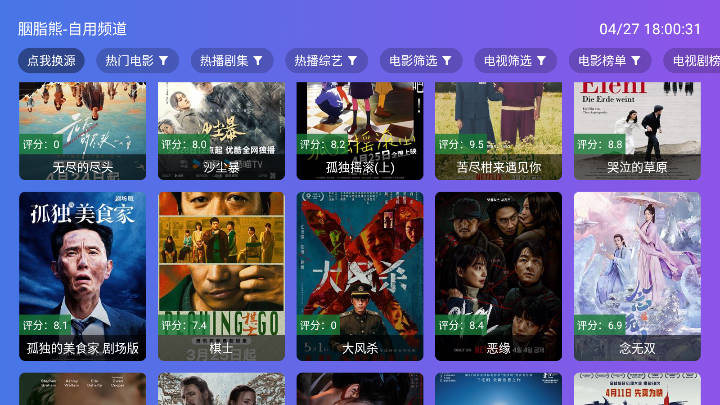Open the 热门电影 filter

click(x=137, y=61)
